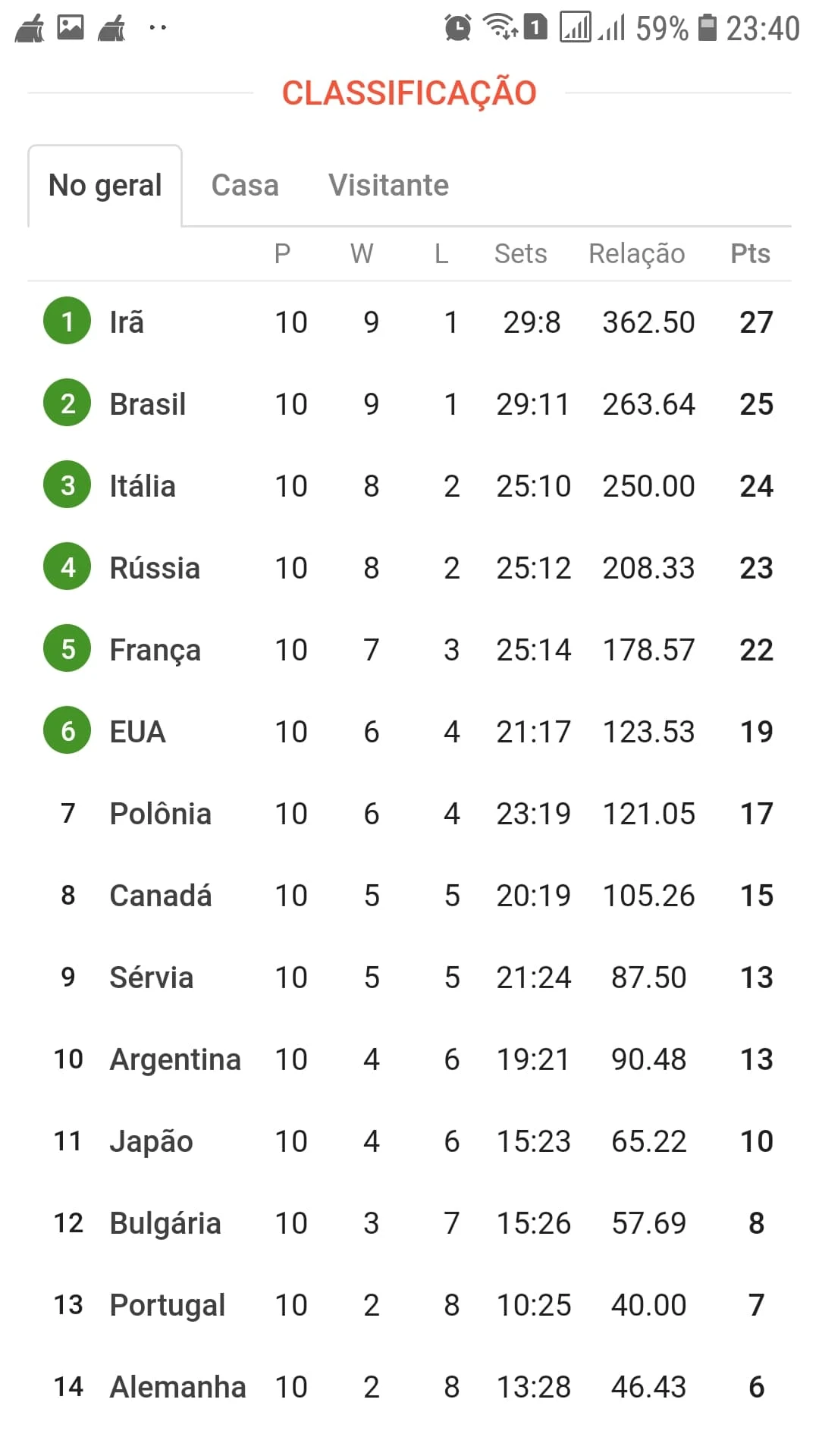Open the Rússia team row
Image resolution: width=819 pixels, height=1456 pixels.
(x=409, y=567)
